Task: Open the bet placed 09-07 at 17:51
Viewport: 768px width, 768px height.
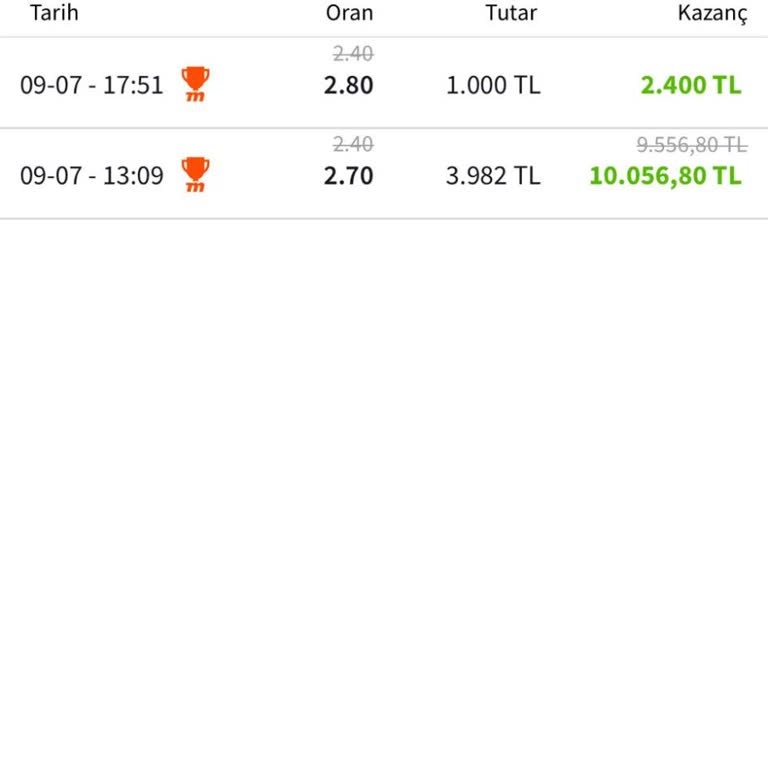Action: [x=383, y=84]
